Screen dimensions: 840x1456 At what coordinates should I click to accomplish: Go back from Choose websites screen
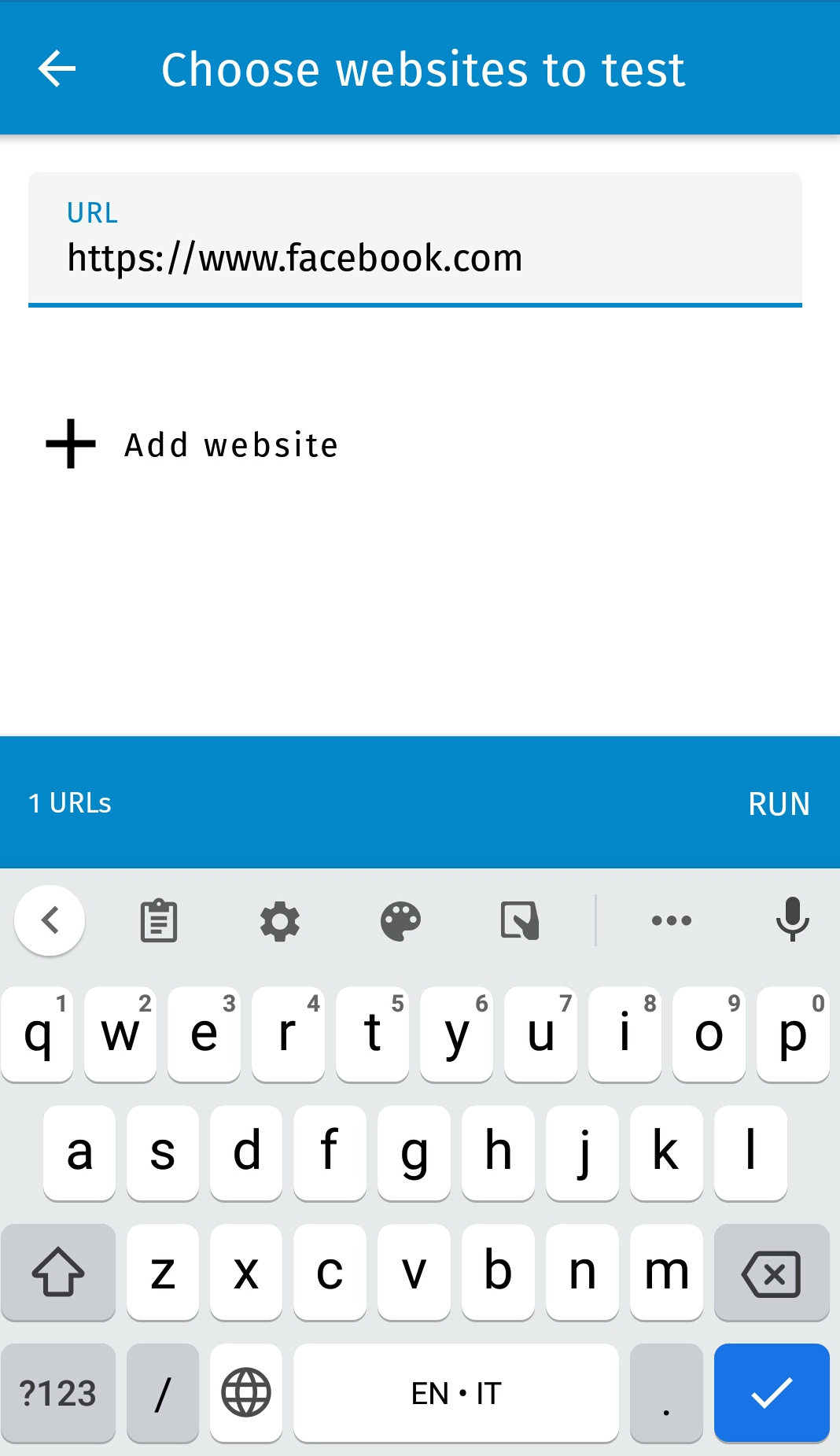pyautogui.click(x=57, y=69)
